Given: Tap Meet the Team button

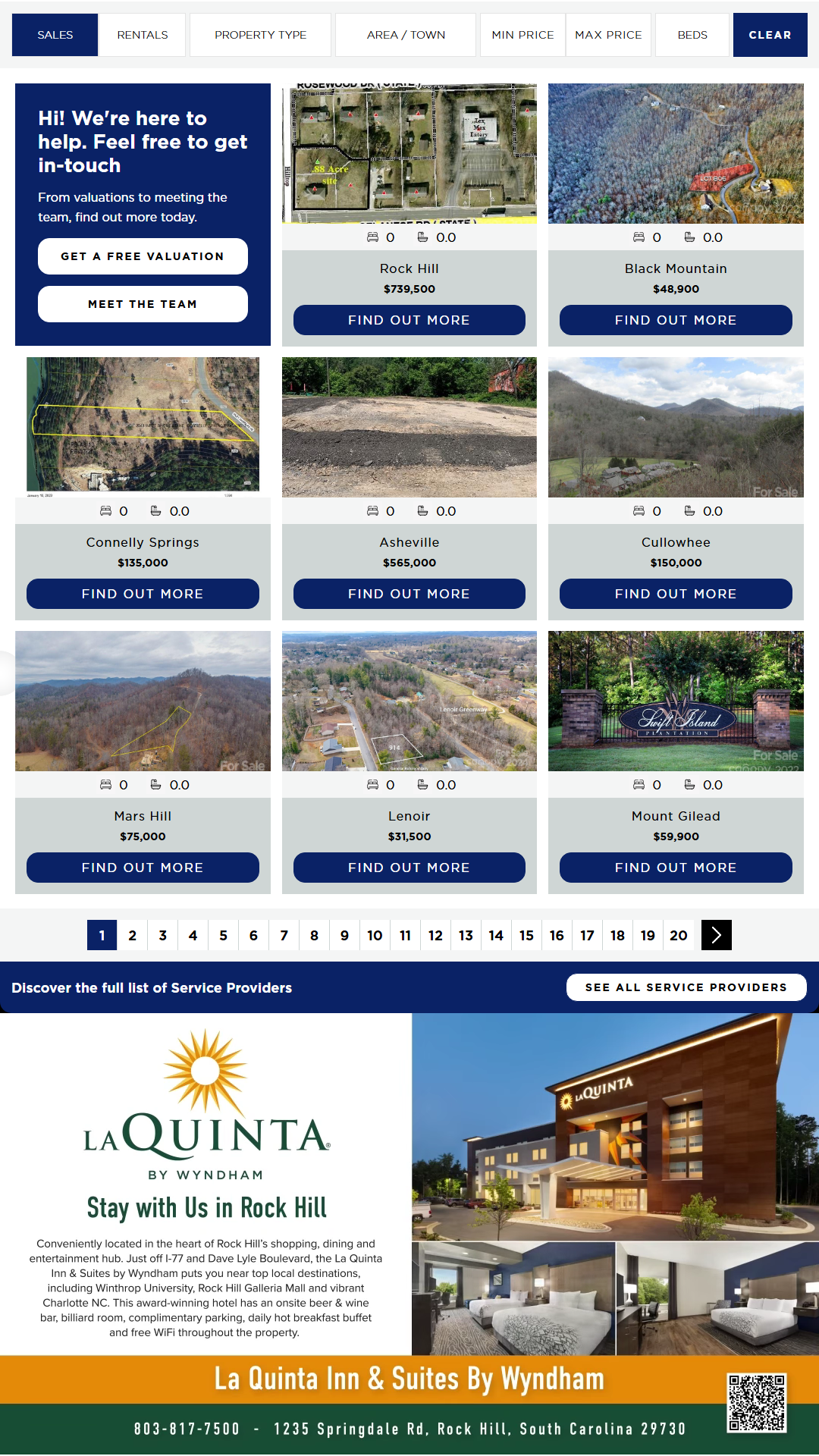Looking at the screenshot, I should [x=143, y=304].
